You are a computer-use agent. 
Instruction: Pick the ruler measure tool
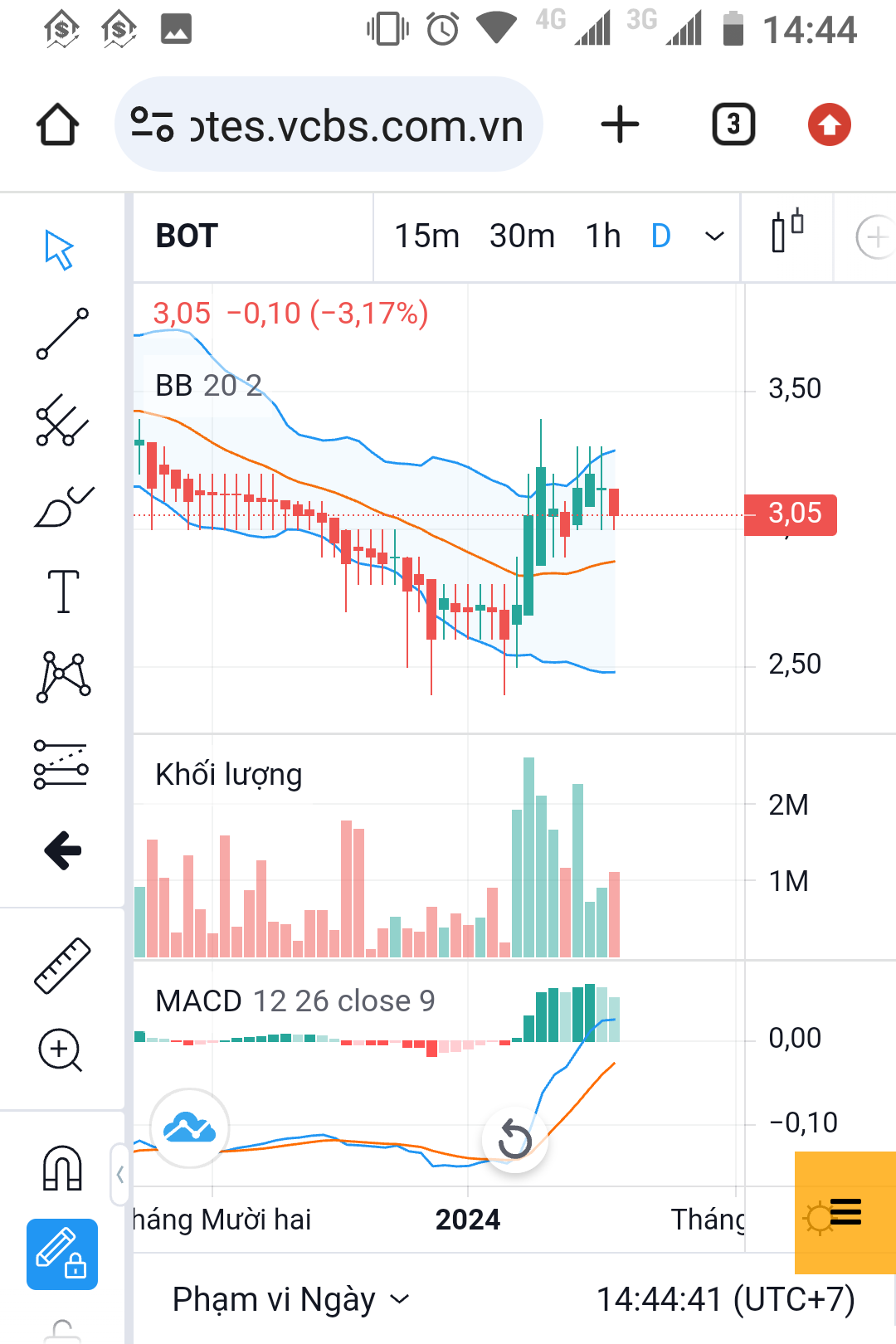(62, 966)
